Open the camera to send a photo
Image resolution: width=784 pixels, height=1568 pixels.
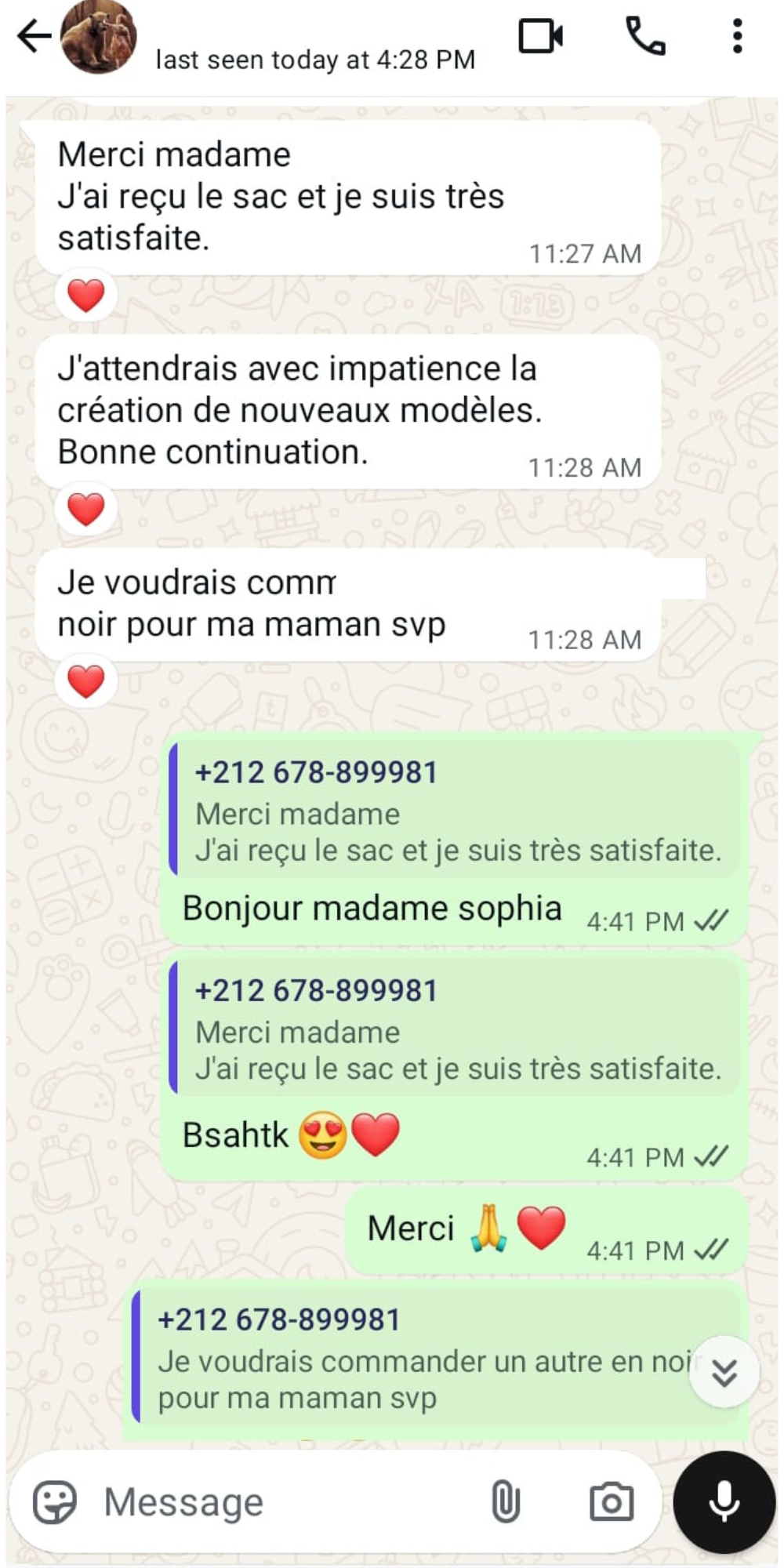(611, 1501)
